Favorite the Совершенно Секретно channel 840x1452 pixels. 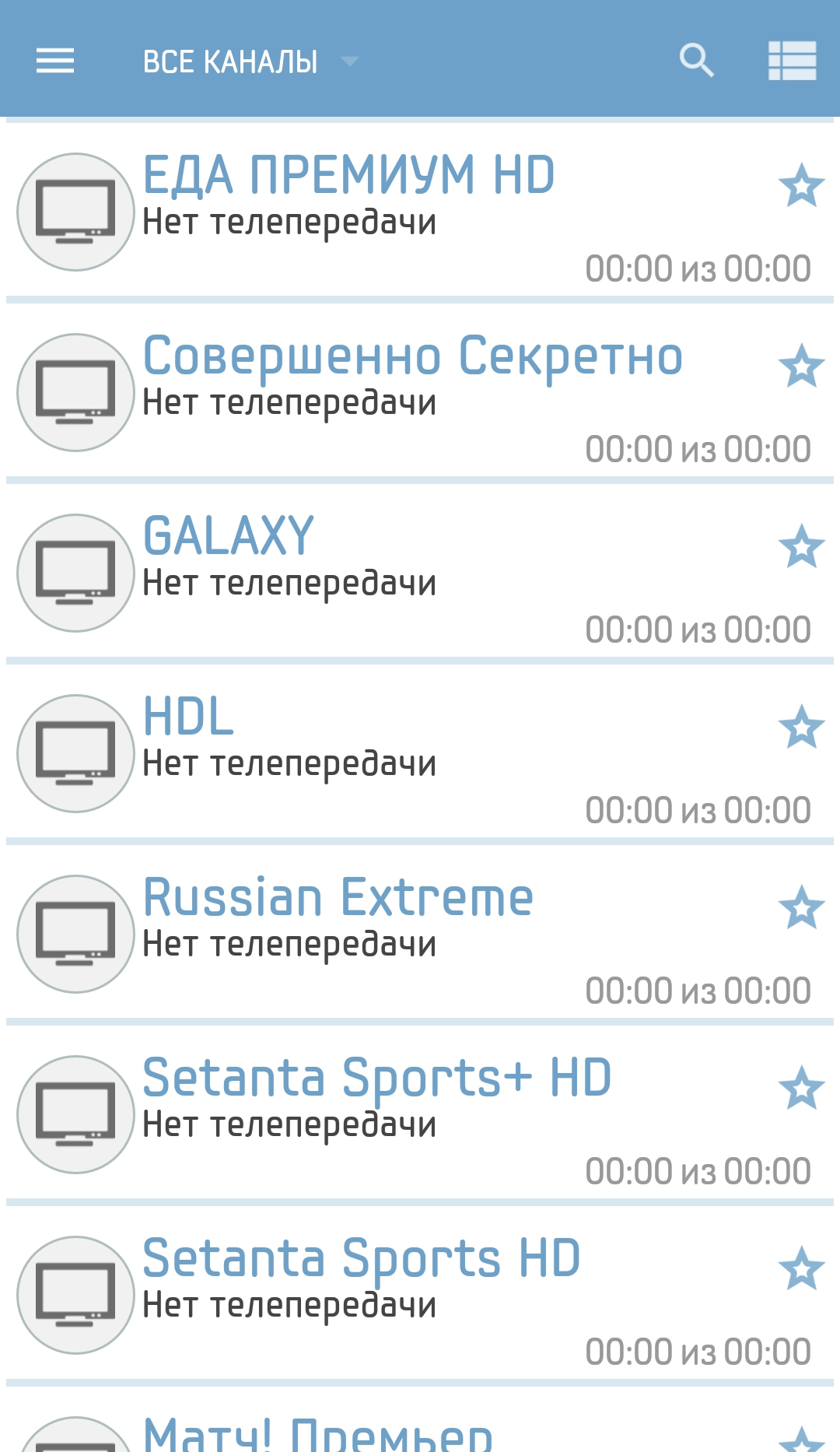point(801,367)
